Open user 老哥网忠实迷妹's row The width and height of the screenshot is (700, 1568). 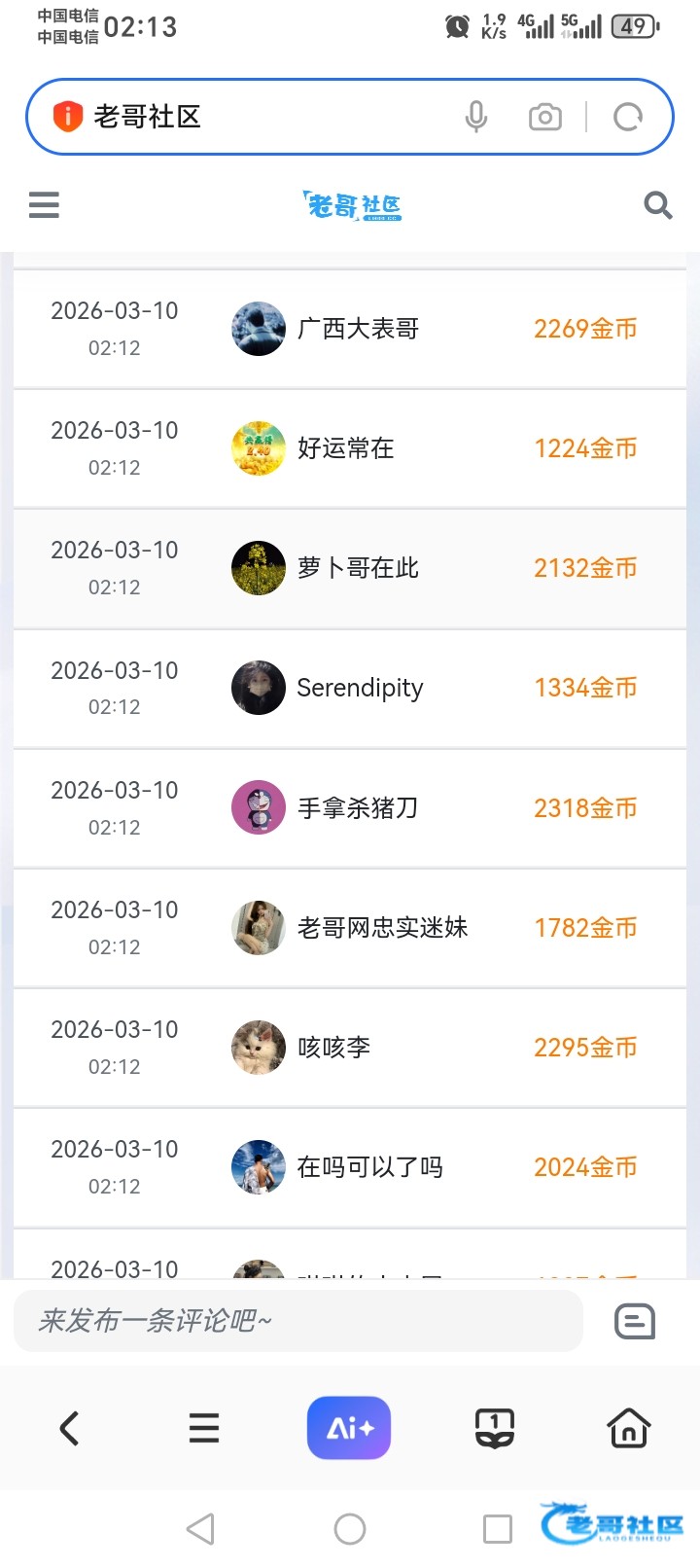pyautogui.click(x=382, y=928)
